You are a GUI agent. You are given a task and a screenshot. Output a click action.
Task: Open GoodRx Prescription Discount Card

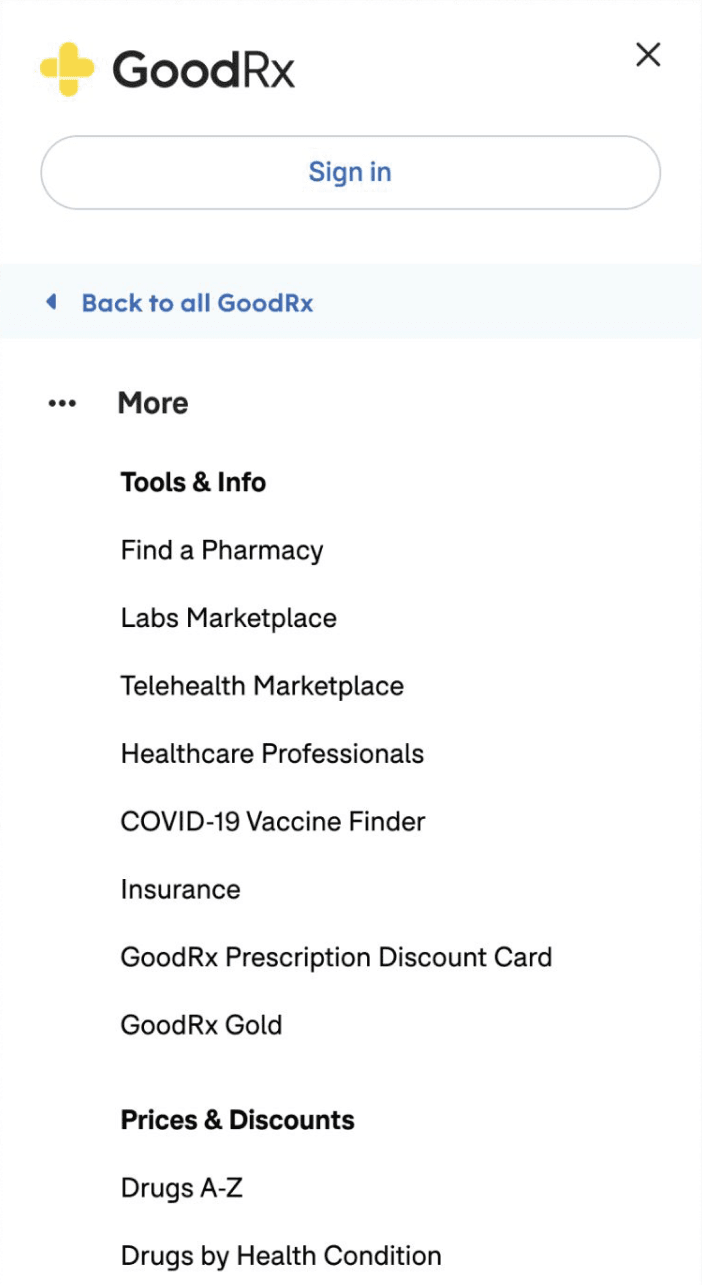point(336,957)
